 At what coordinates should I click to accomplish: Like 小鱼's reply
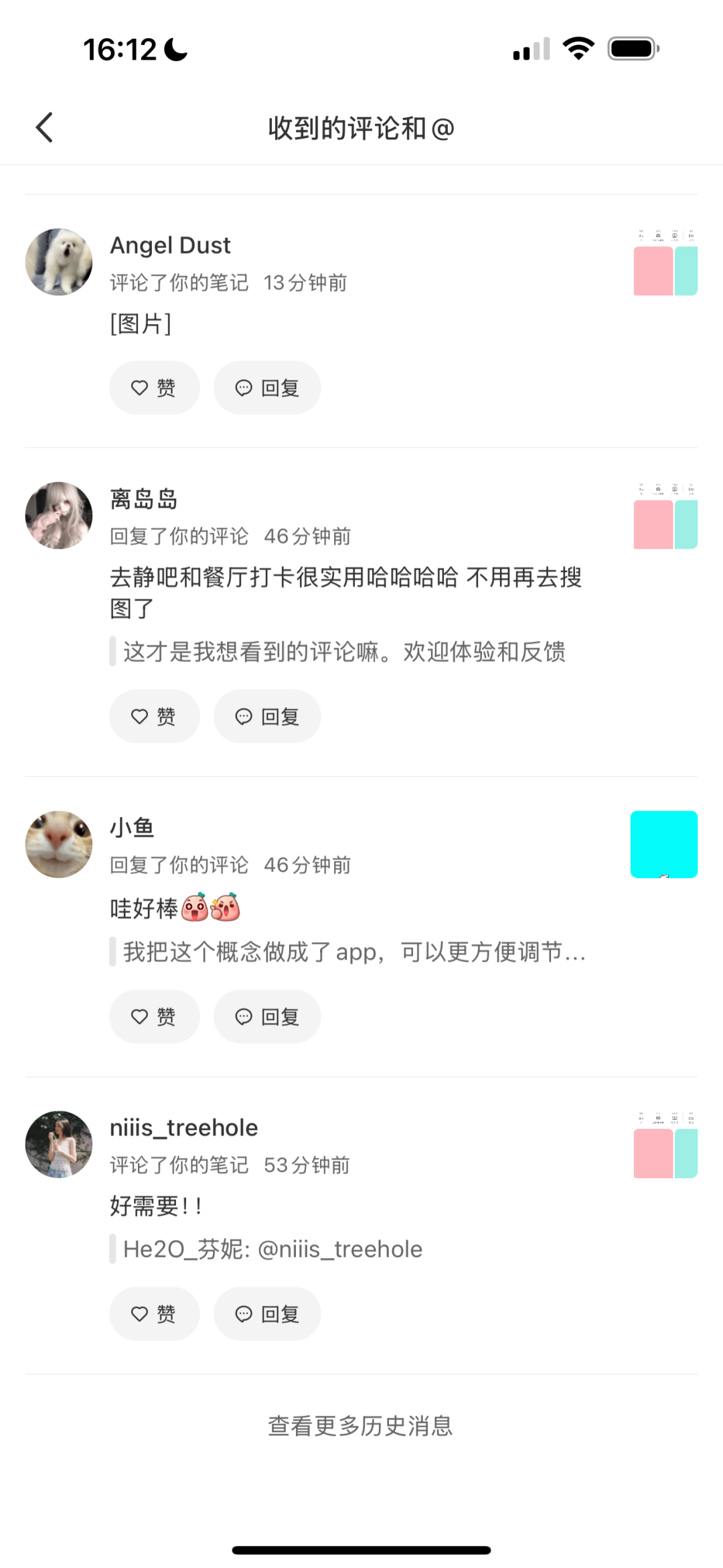154,1017
